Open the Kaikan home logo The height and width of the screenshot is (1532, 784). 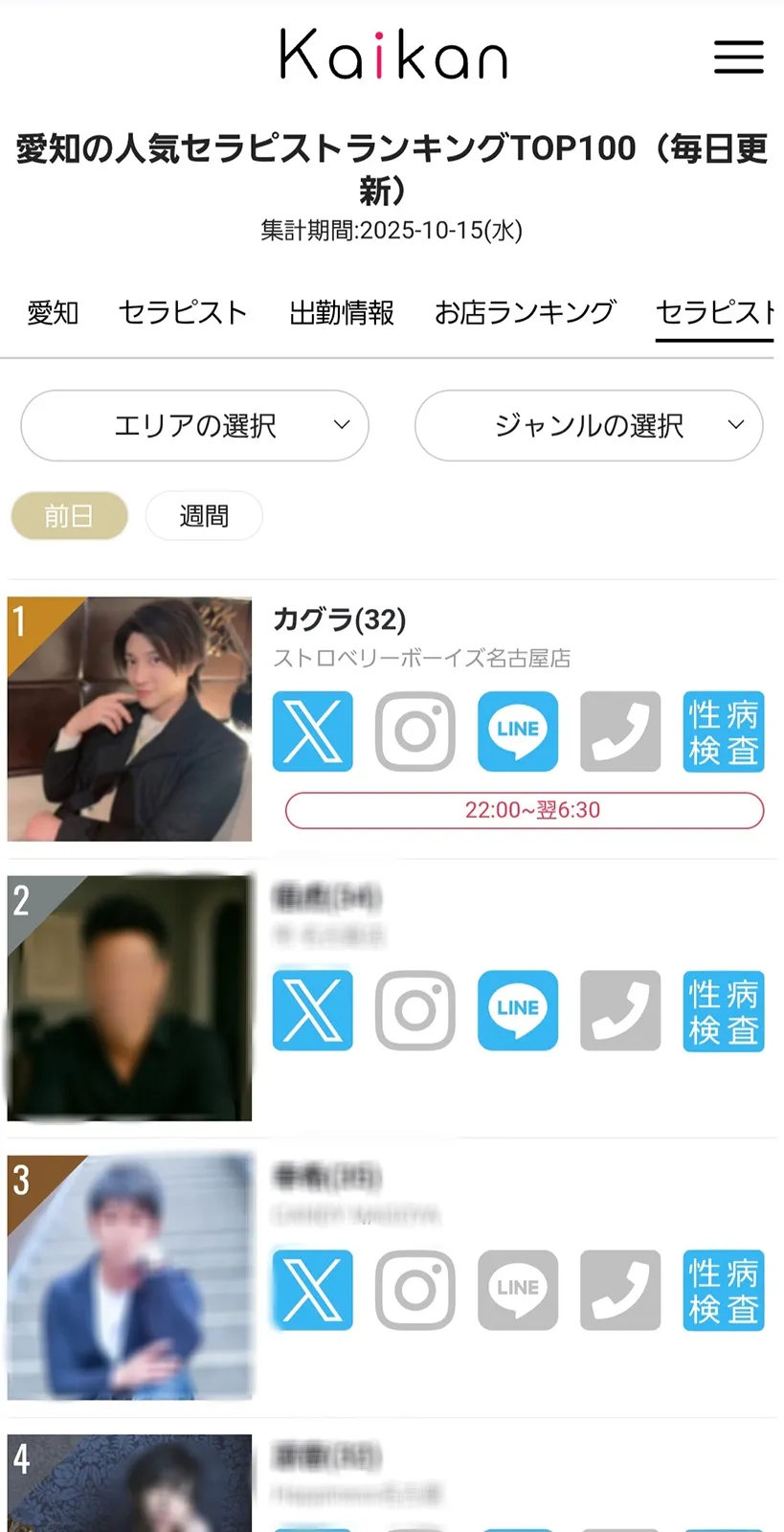pos(393,55)
